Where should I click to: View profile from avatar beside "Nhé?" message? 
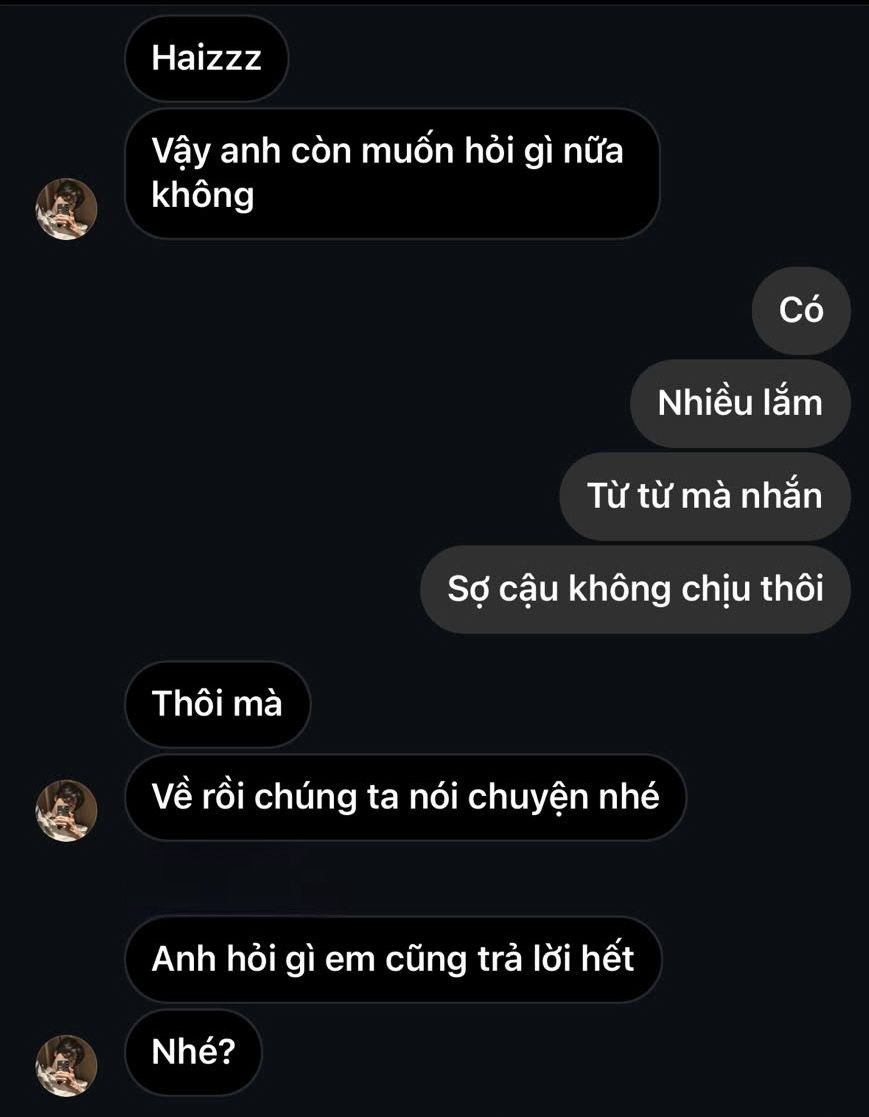(x=66, y=1066)
